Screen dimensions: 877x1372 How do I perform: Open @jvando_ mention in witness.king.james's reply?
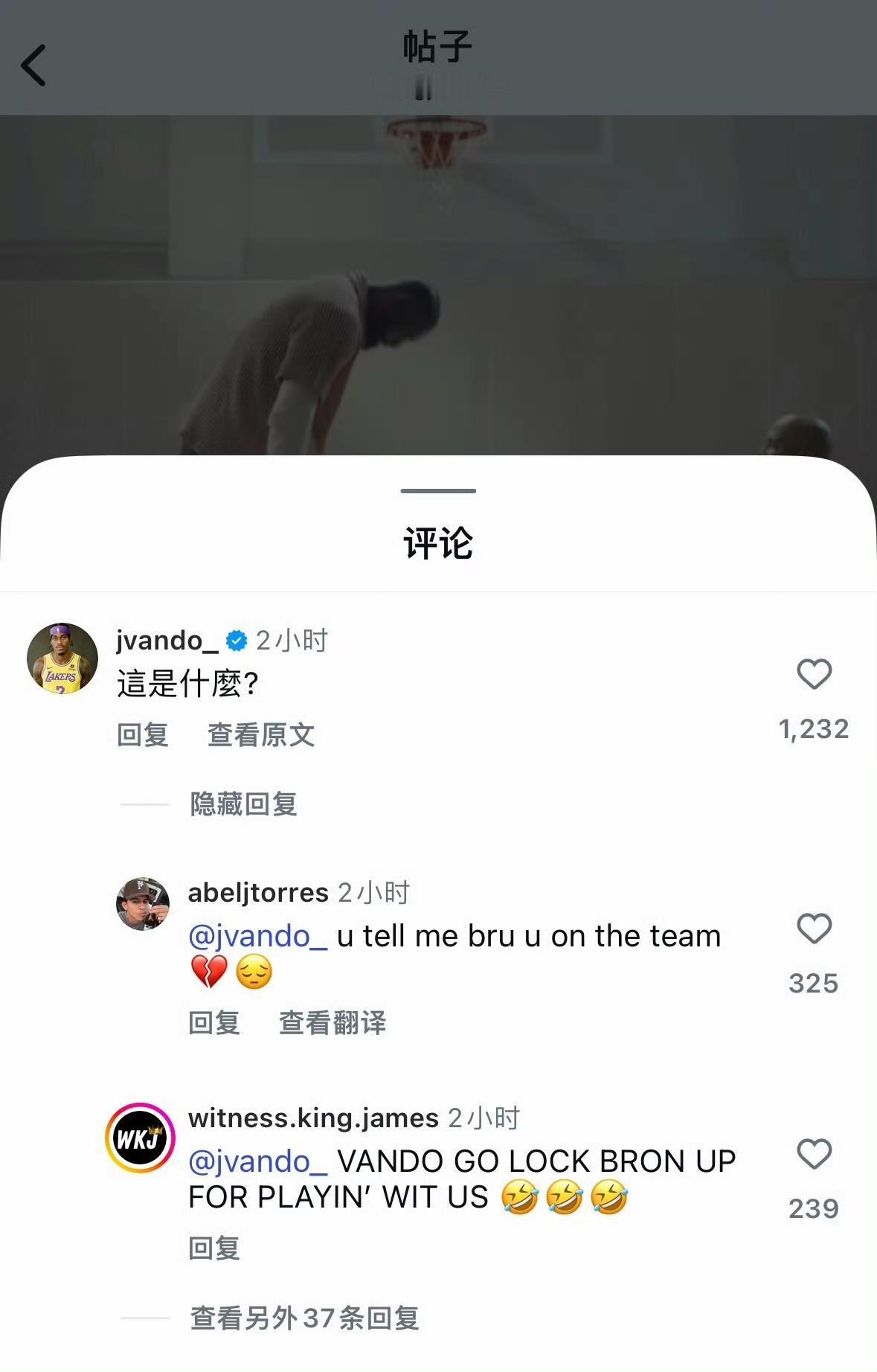pos(257,1161)
